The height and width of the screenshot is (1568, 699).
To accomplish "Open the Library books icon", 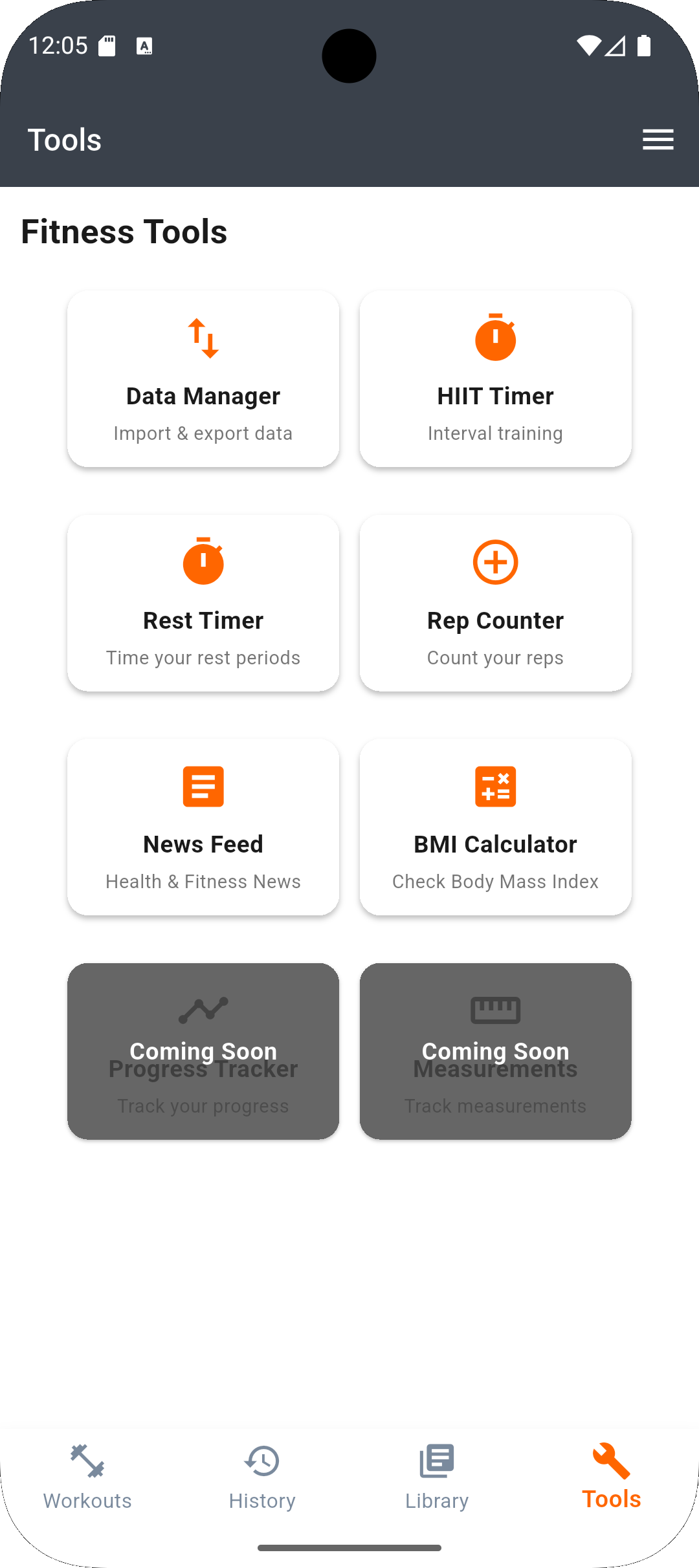I will click(436, 1461).
